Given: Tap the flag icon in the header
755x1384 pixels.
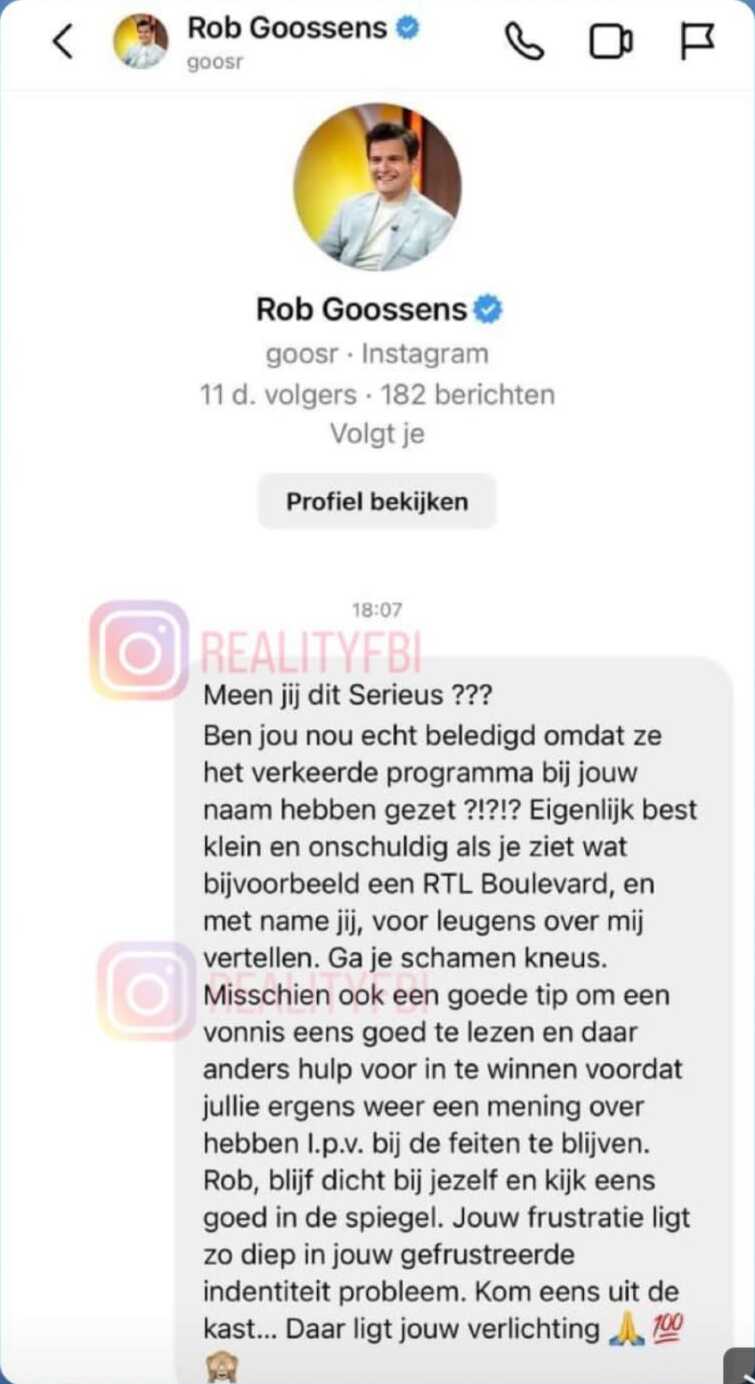Looking at the screenshot, I should point(696,41).
